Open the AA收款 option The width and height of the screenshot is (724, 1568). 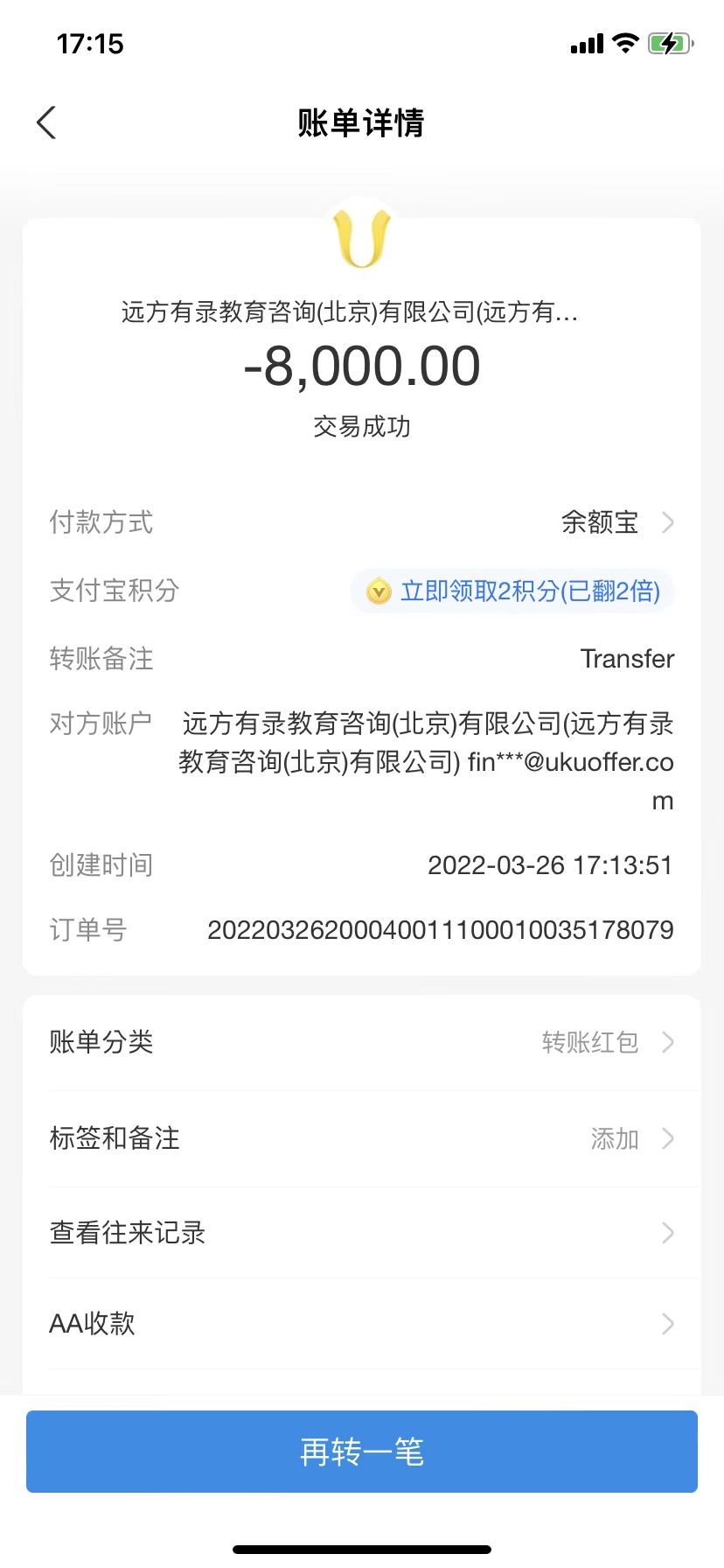(362, 1324)
